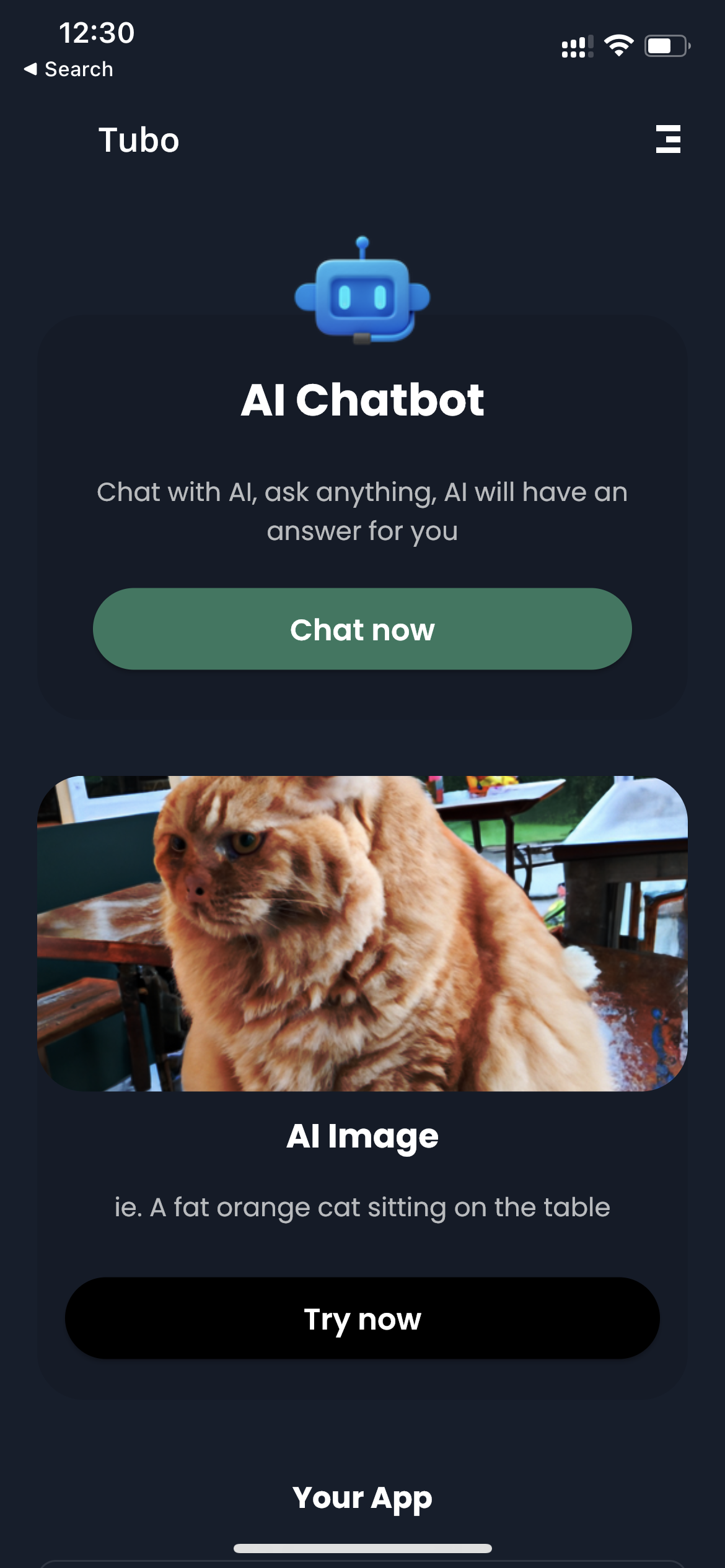
Task: Go back to Search
Action: pos(69,69)
